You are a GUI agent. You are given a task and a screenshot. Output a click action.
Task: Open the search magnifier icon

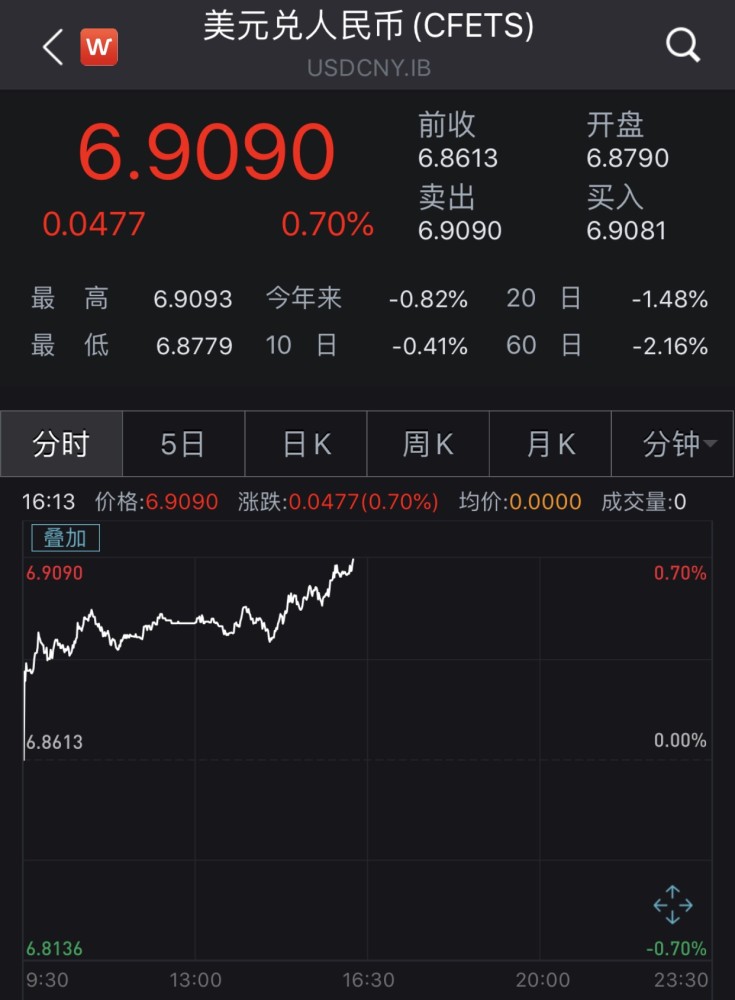tap(683, 45)
